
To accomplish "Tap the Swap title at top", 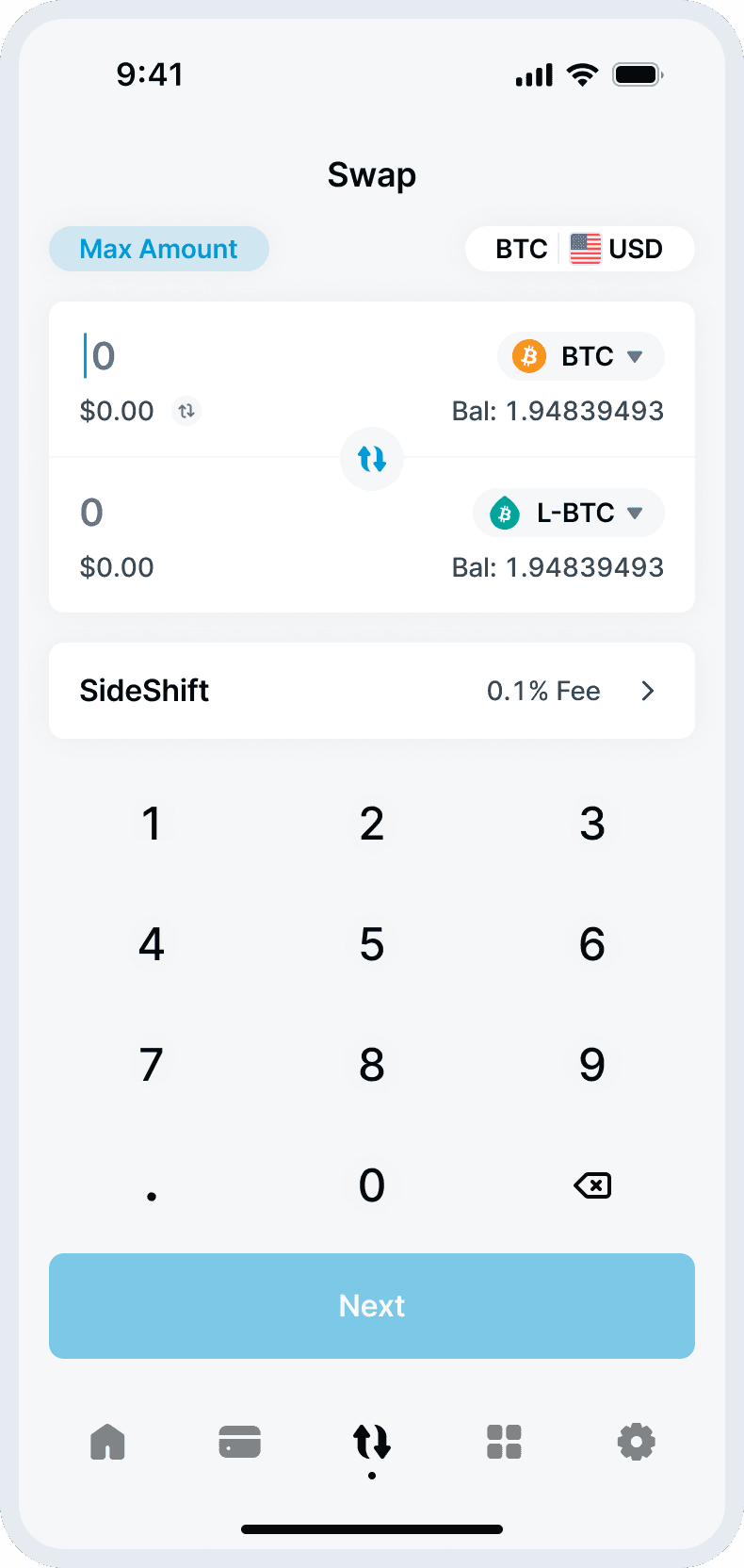I will click(x=371, y=174).
